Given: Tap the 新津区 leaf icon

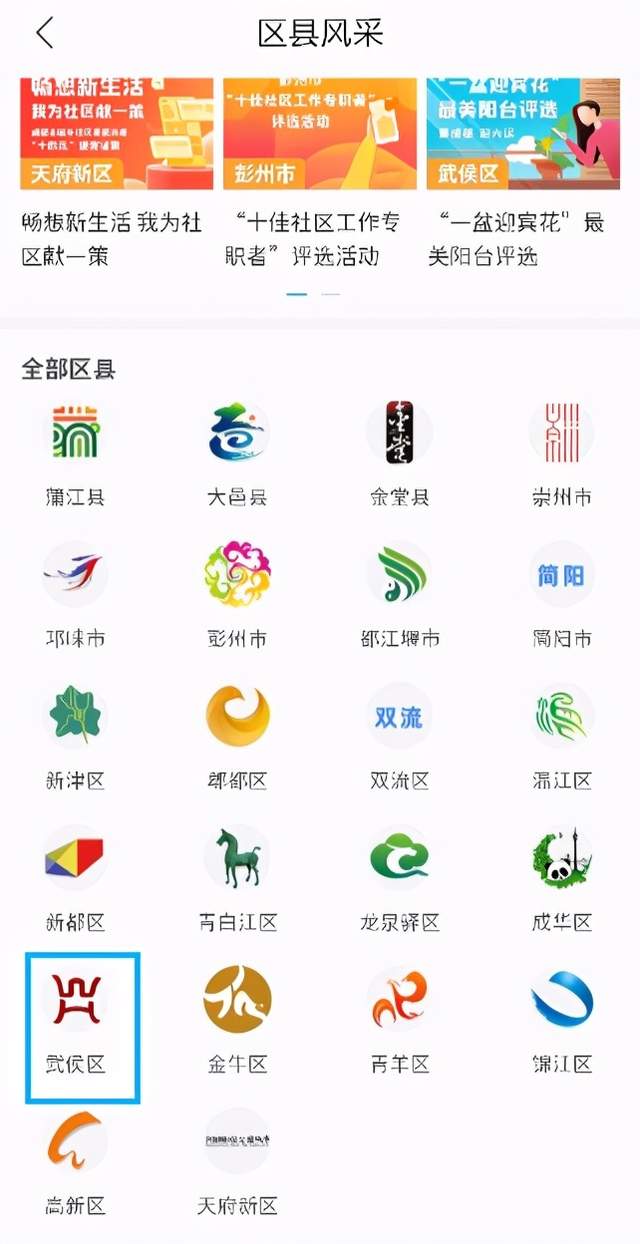Looking at the screenshot, I should click(75, 715).
